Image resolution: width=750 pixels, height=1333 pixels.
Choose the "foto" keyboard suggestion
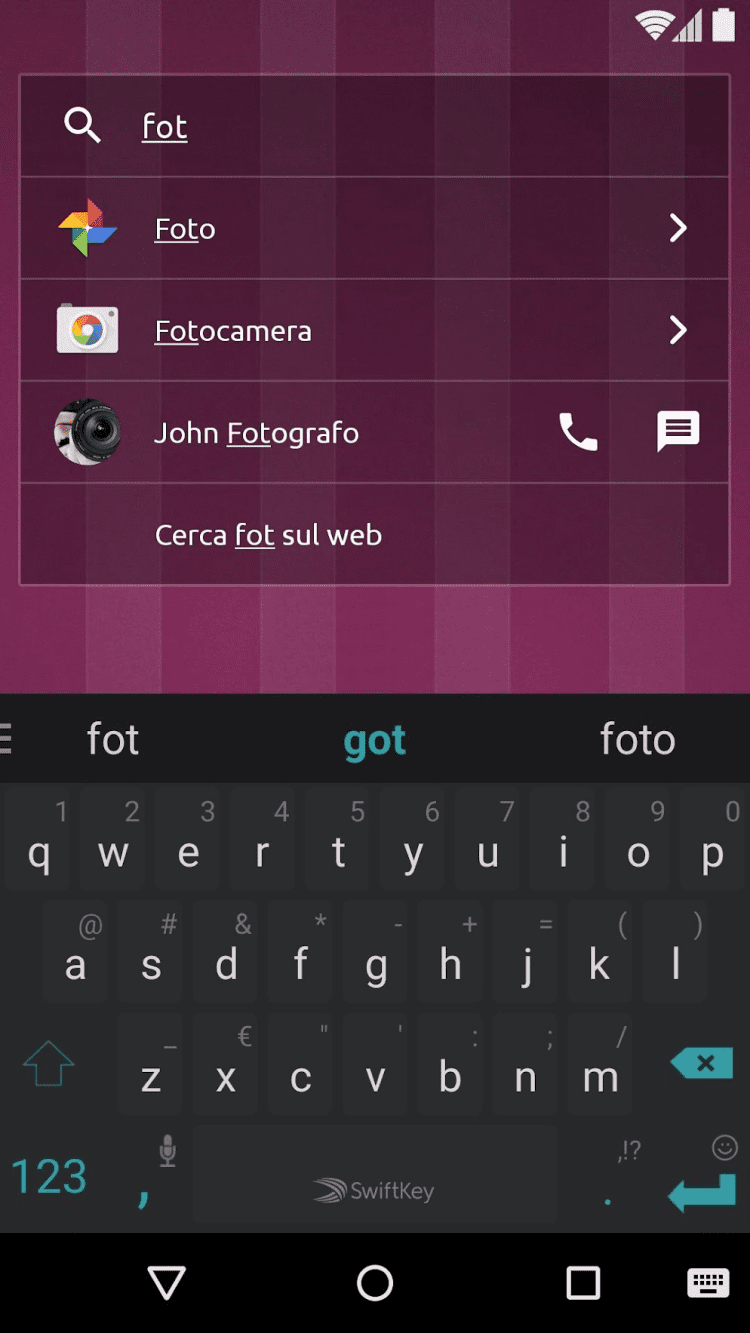click(x=637, y=740)
